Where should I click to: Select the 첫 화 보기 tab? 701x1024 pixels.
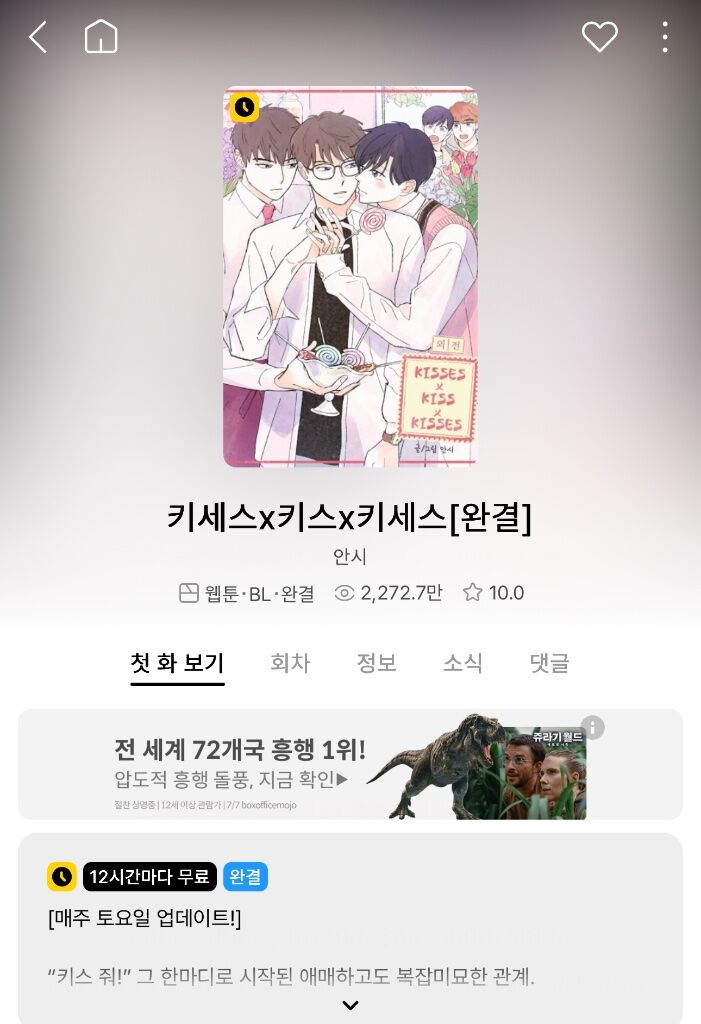coord(177,663)
